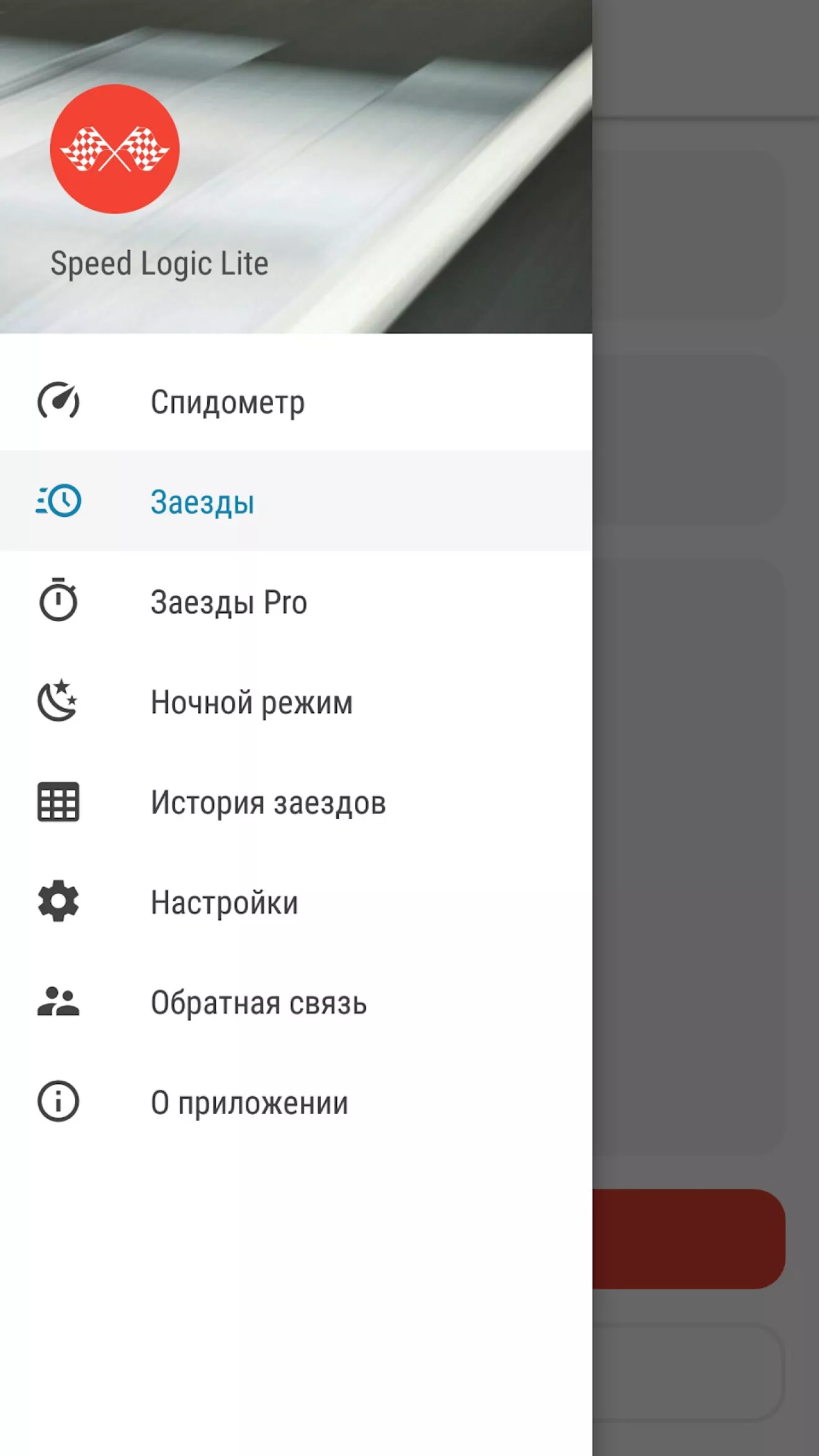The width and height of the screenshot is (819, 1456).
Task: Switch on Ночной режим
Action: coord(296,702)
